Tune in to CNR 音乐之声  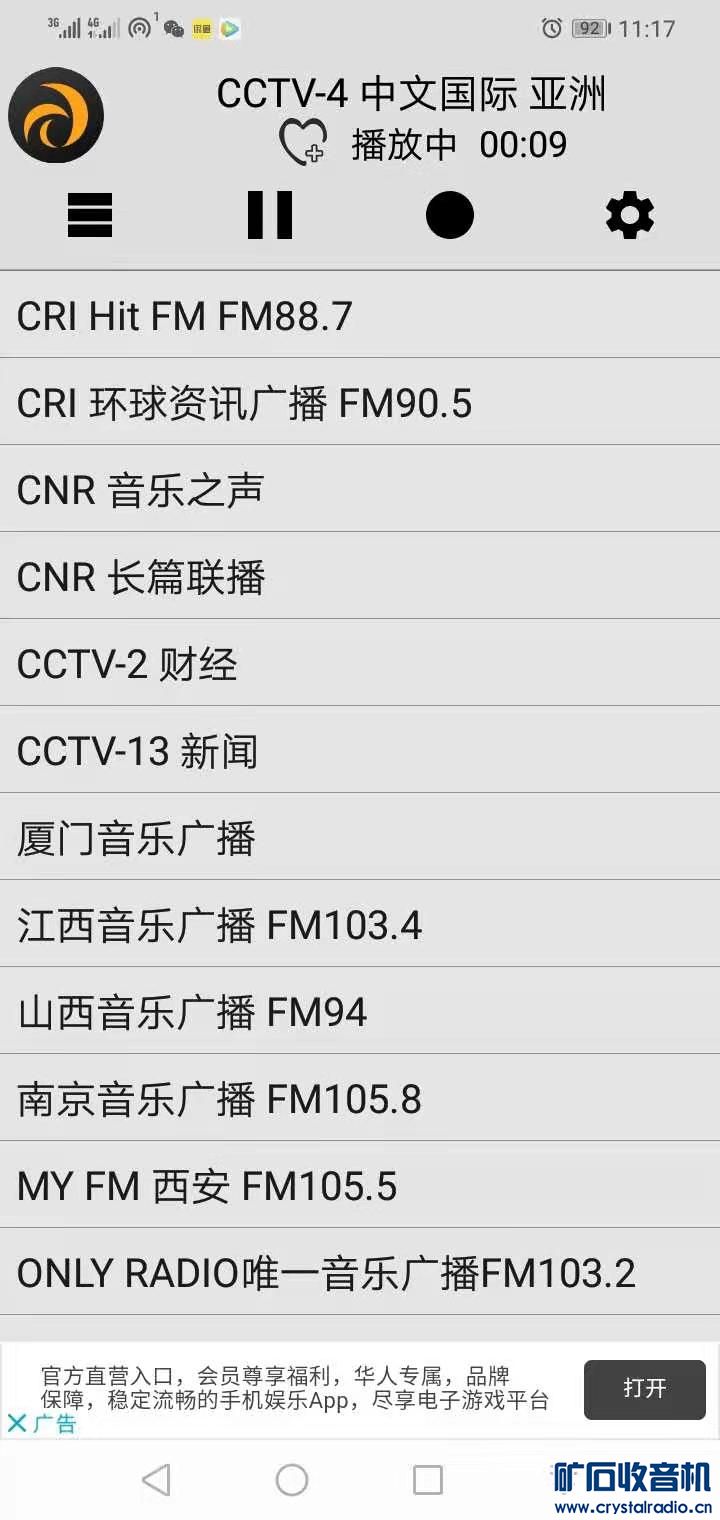pyautogui.click(x=360, y=490)
